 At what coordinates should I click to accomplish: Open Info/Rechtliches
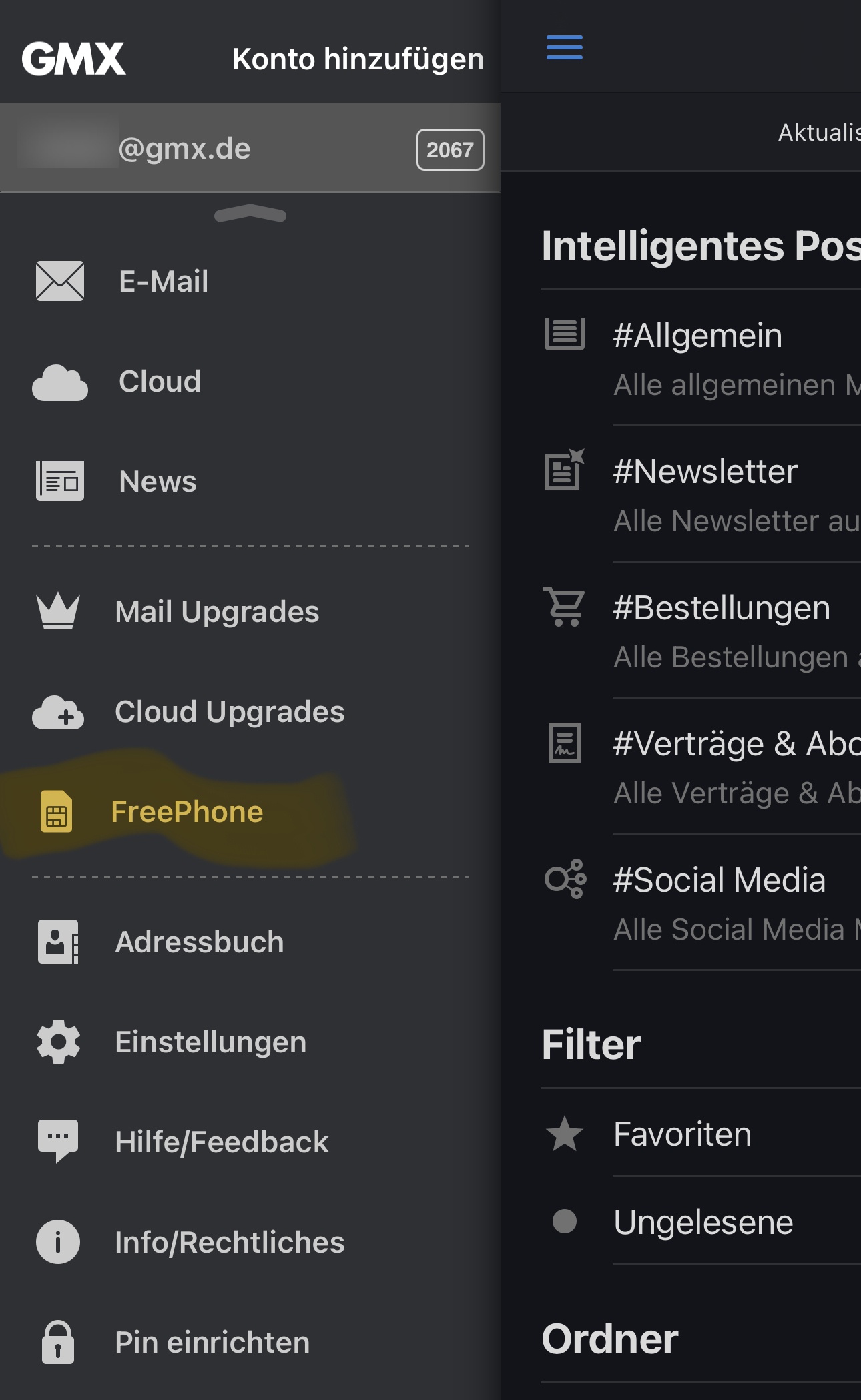tap(250, 1242)
